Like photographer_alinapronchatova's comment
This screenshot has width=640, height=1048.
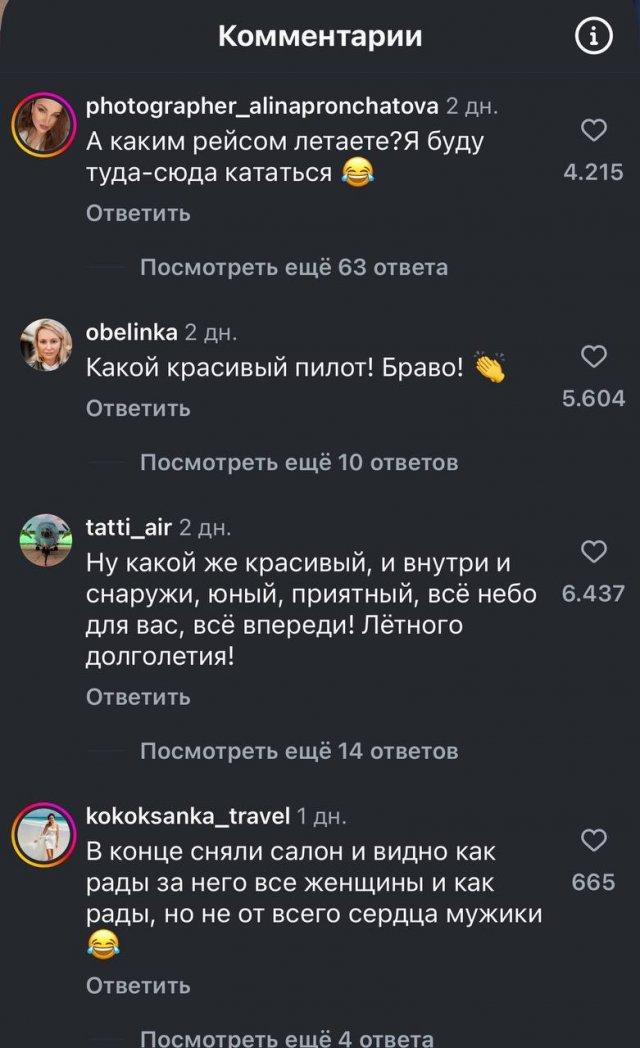(x=594, y=131)
